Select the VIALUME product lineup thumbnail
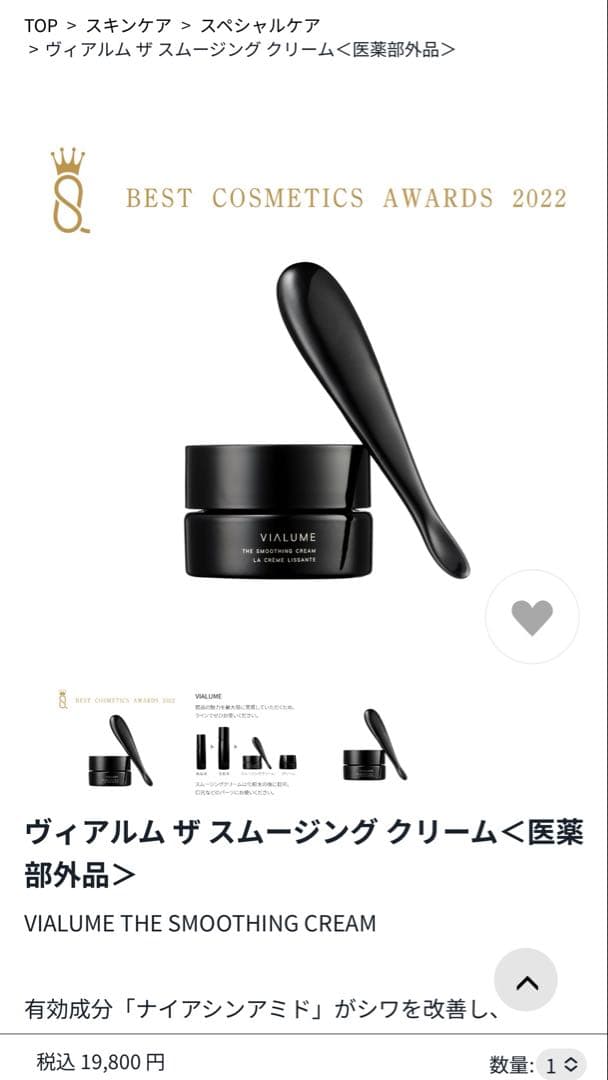The image size is (608, 1080). click(x=246, y=742)
